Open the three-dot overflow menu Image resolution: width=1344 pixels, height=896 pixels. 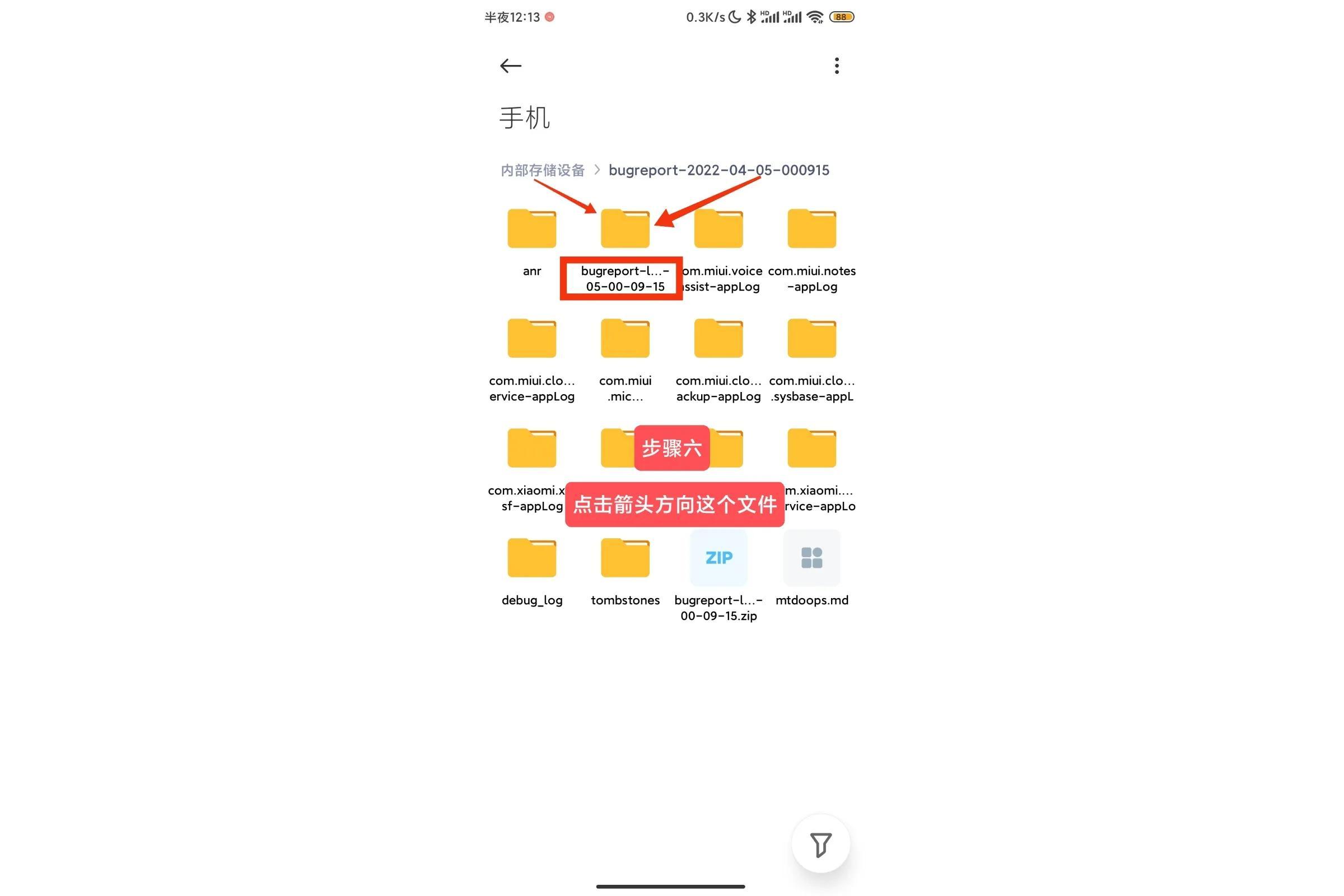click(x=837, y=66)
